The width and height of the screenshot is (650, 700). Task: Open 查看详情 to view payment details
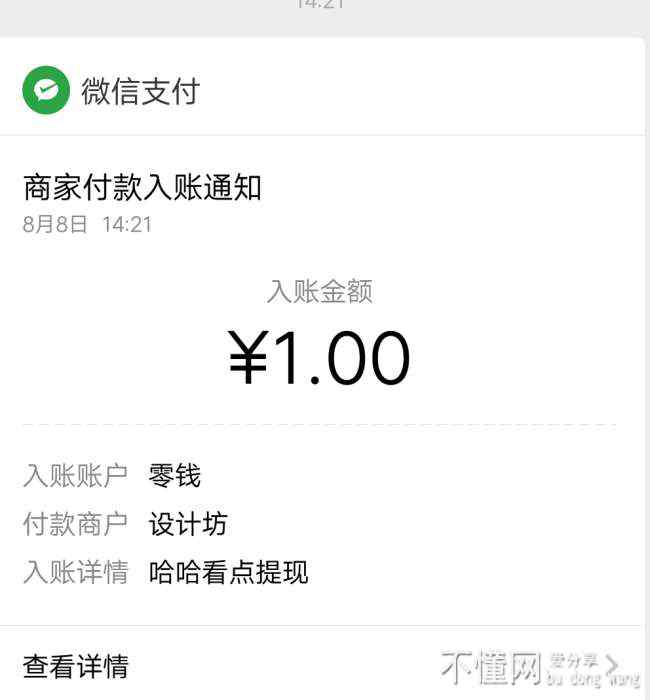[76, 666]
